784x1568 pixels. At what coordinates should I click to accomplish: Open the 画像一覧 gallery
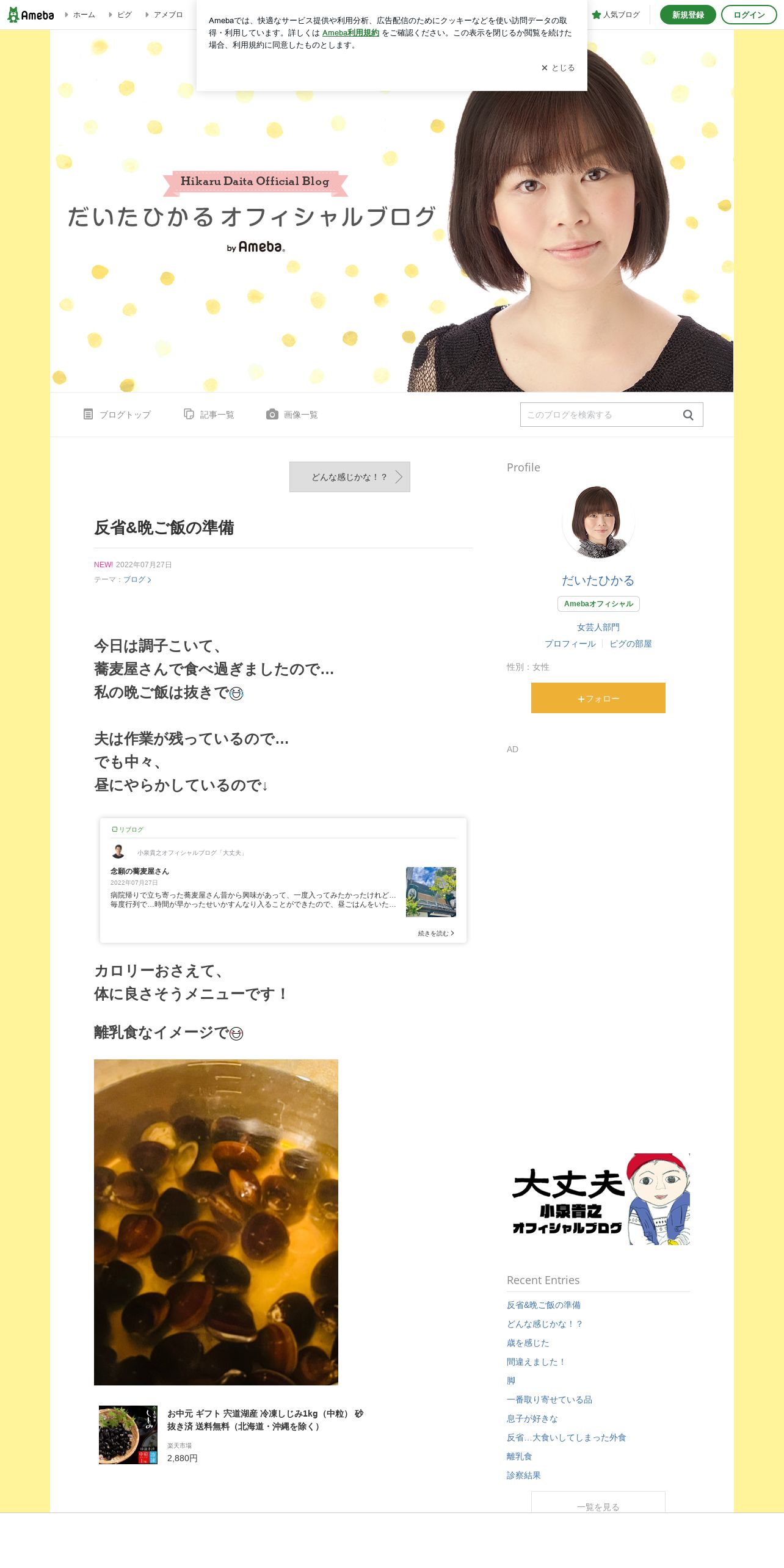point(292,415)
